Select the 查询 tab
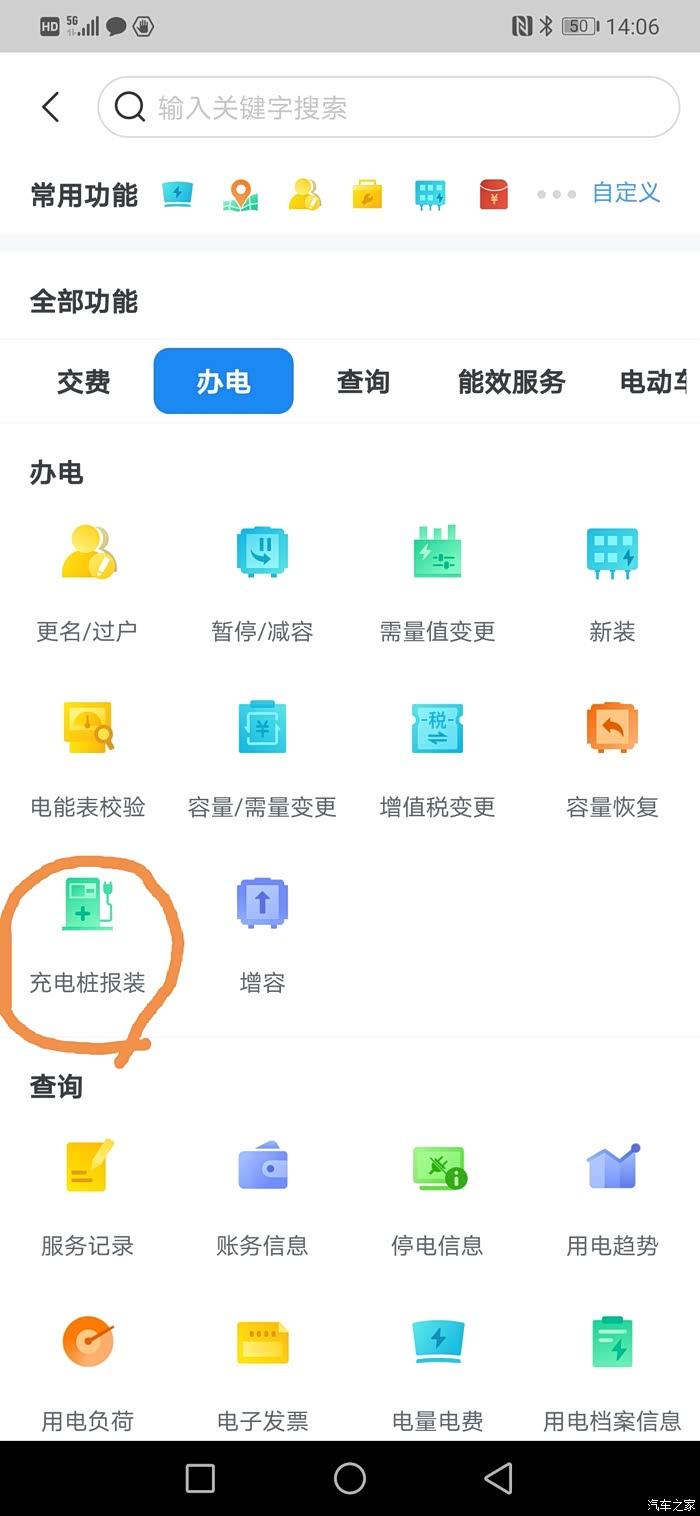700x1516 pixels. pyautogui.click(x=363, y=381)
